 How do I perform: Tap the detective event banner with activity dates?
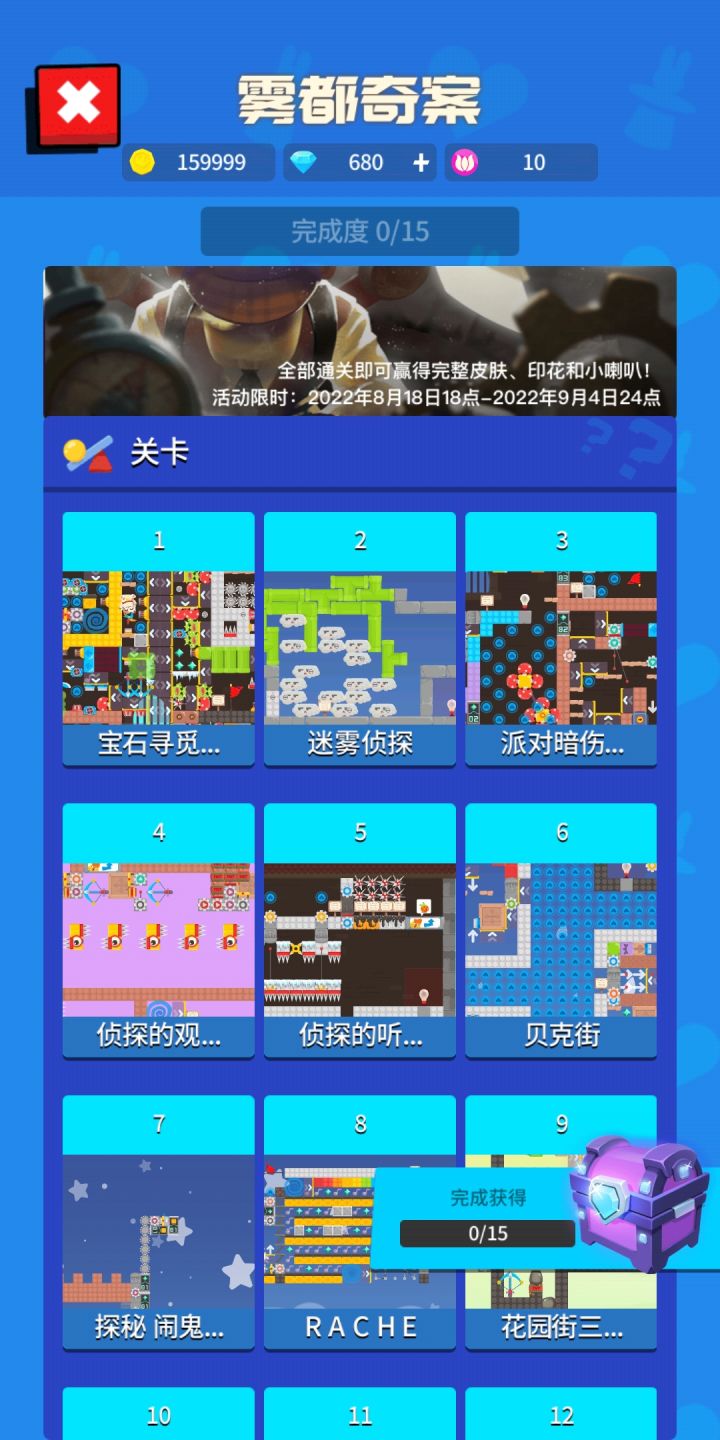point(359,341)
